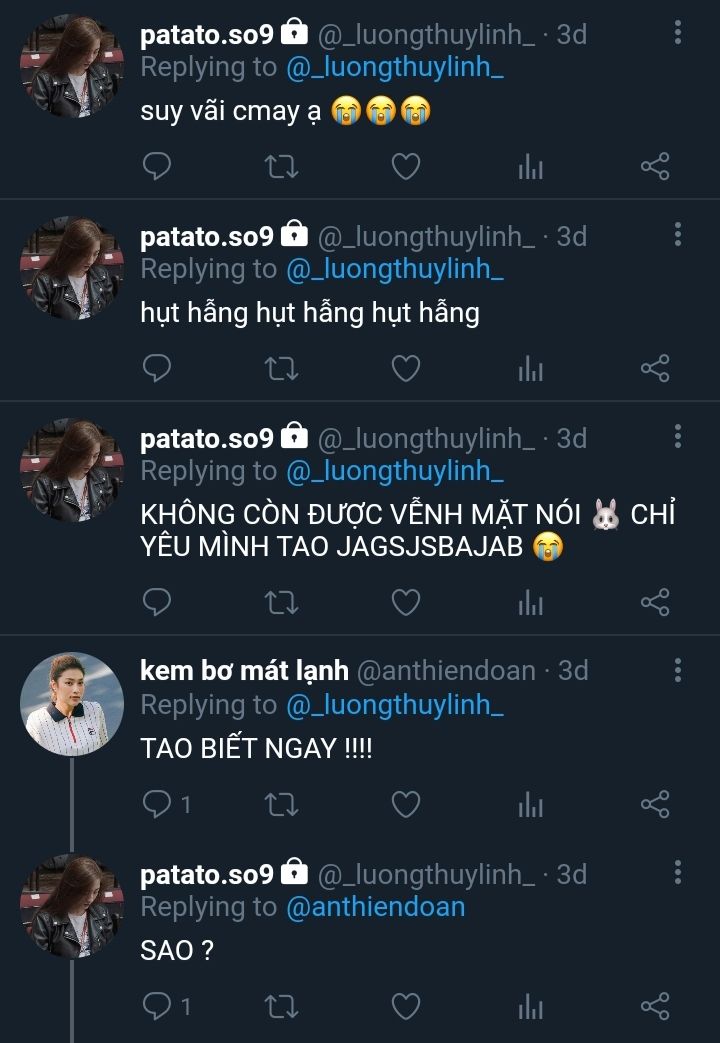Open the avatar on "suy vãi cmay ạ" tweet
The width and height of the screenshot is (720, 1043).
tap(72, 67)
